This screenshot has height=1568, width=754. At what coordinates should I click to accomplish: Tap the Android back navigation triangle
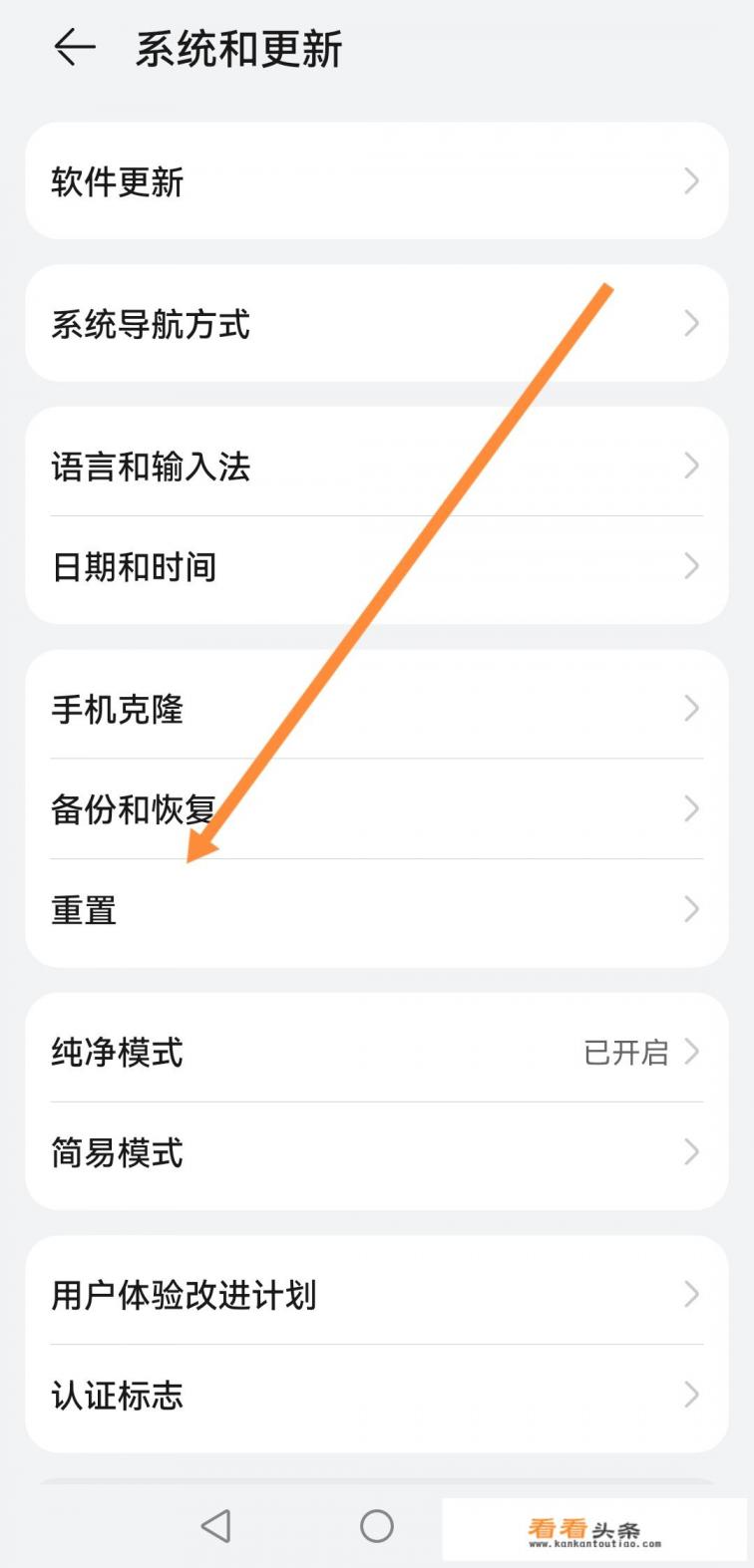215,1525
